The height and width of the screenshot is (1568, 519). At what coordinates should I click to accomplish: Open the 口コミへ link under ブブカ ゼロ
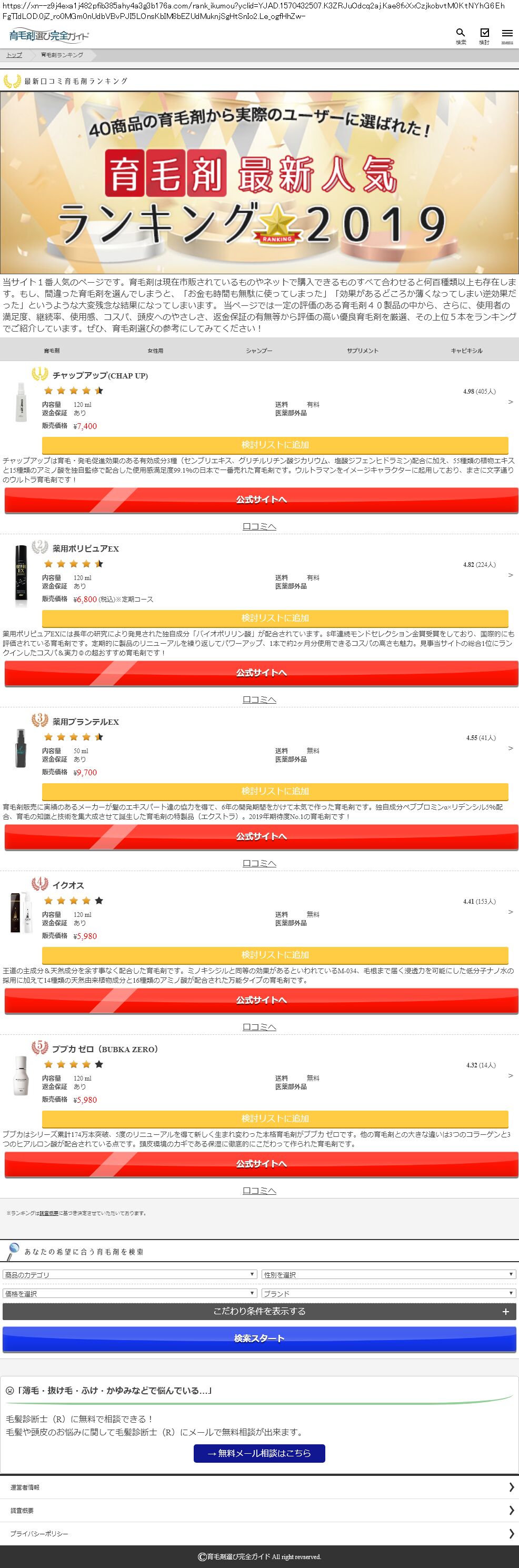pyautogui.click(x=259, y=1191)
